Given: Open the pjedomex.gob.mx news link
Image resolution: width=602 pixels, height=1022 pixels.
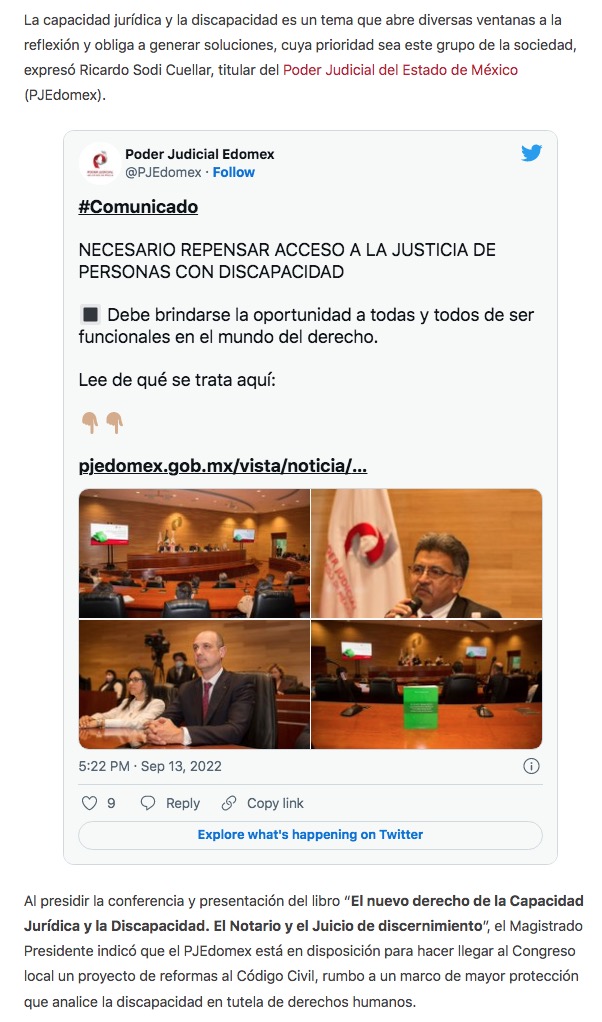Looking at the screenshot, I should pos(222,466).
